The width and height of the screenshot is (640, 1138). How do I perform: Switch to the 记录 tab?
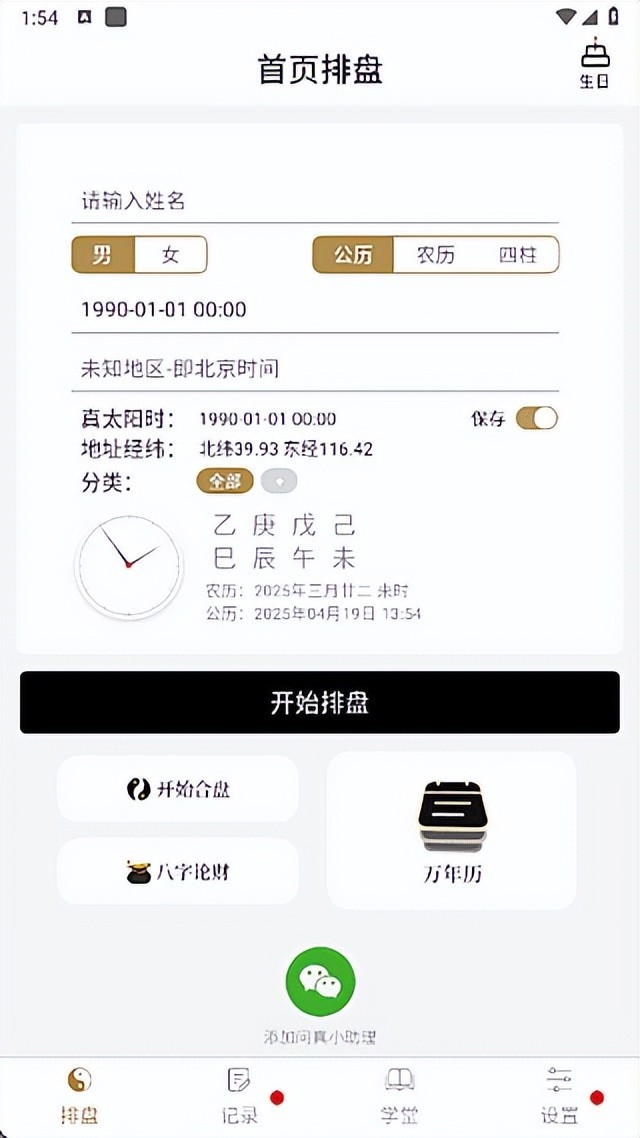click(240, 1095)
